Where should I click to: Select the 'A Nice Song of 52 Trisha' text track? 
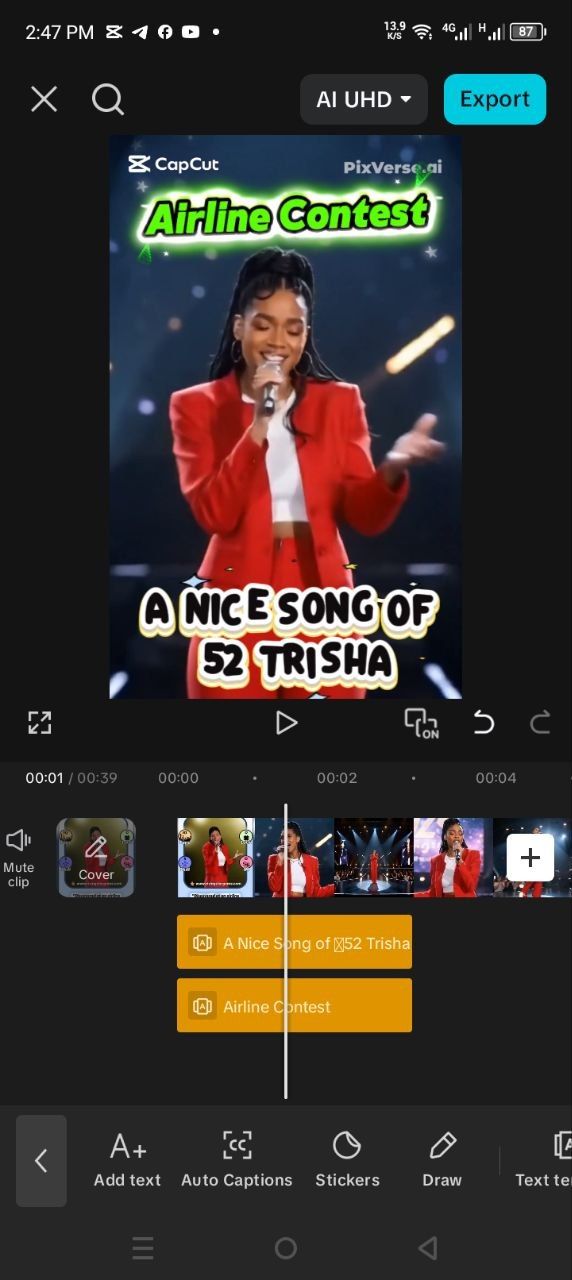pos(294,943)
